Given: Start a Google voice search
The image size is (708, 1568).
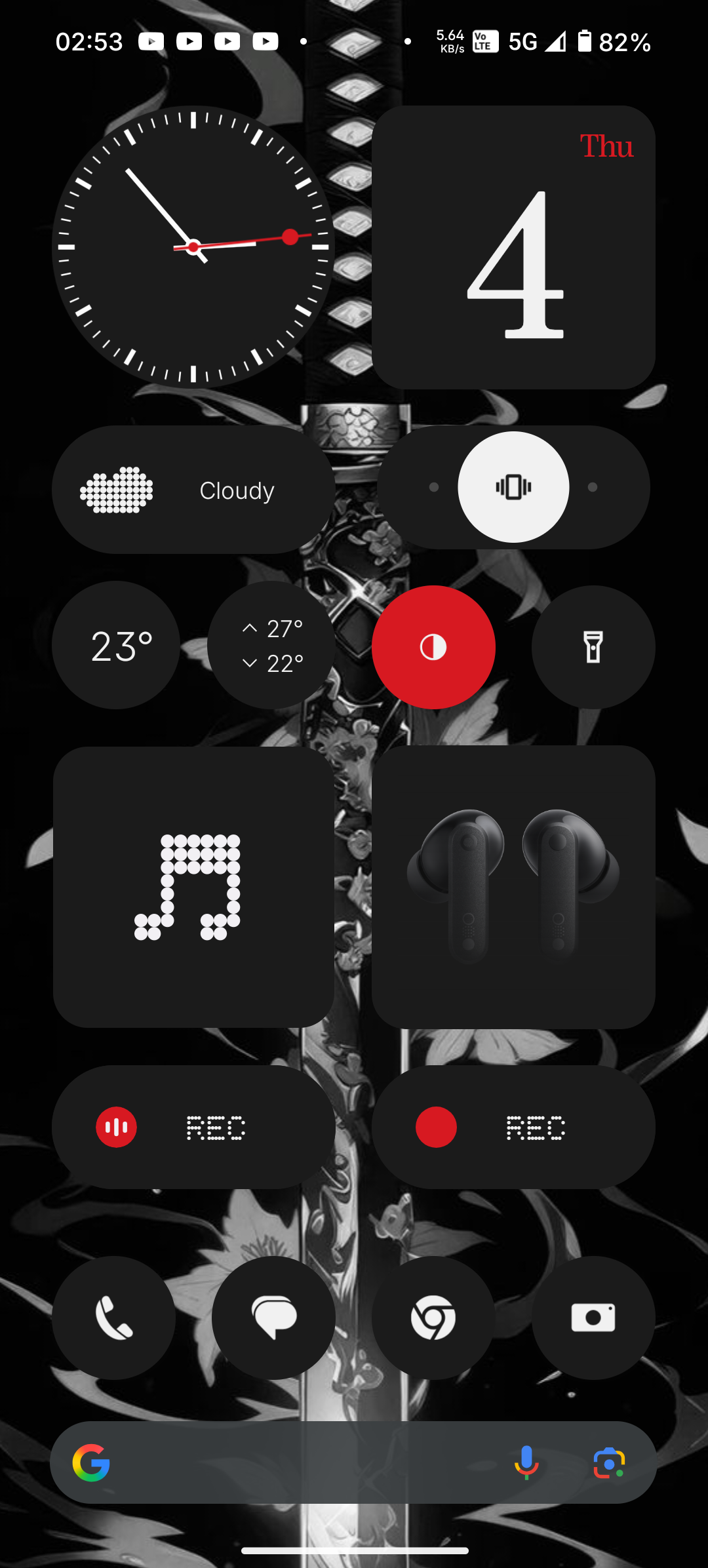Looking at the screenshot, I should (526, 1462).
